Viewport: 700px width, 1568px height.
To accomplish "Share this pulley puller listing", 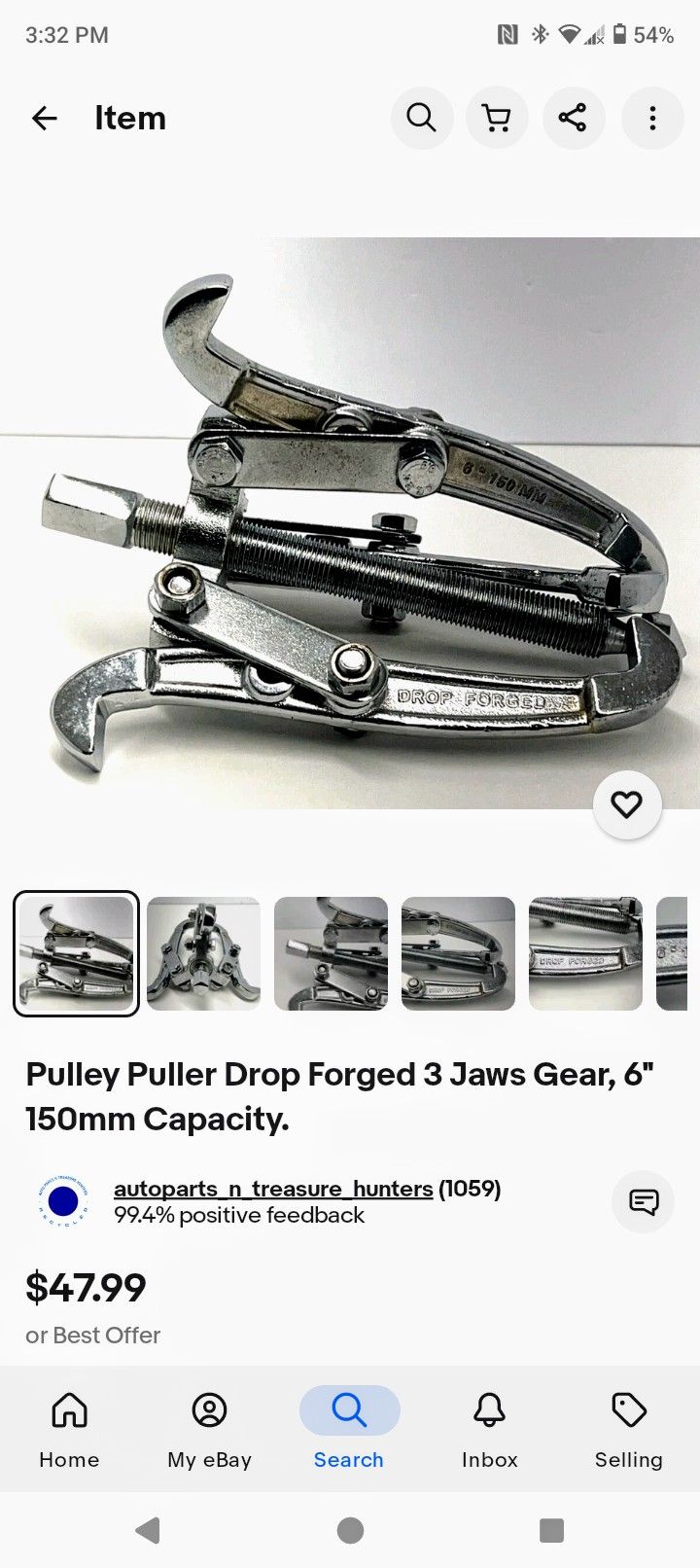I will 573,119.
